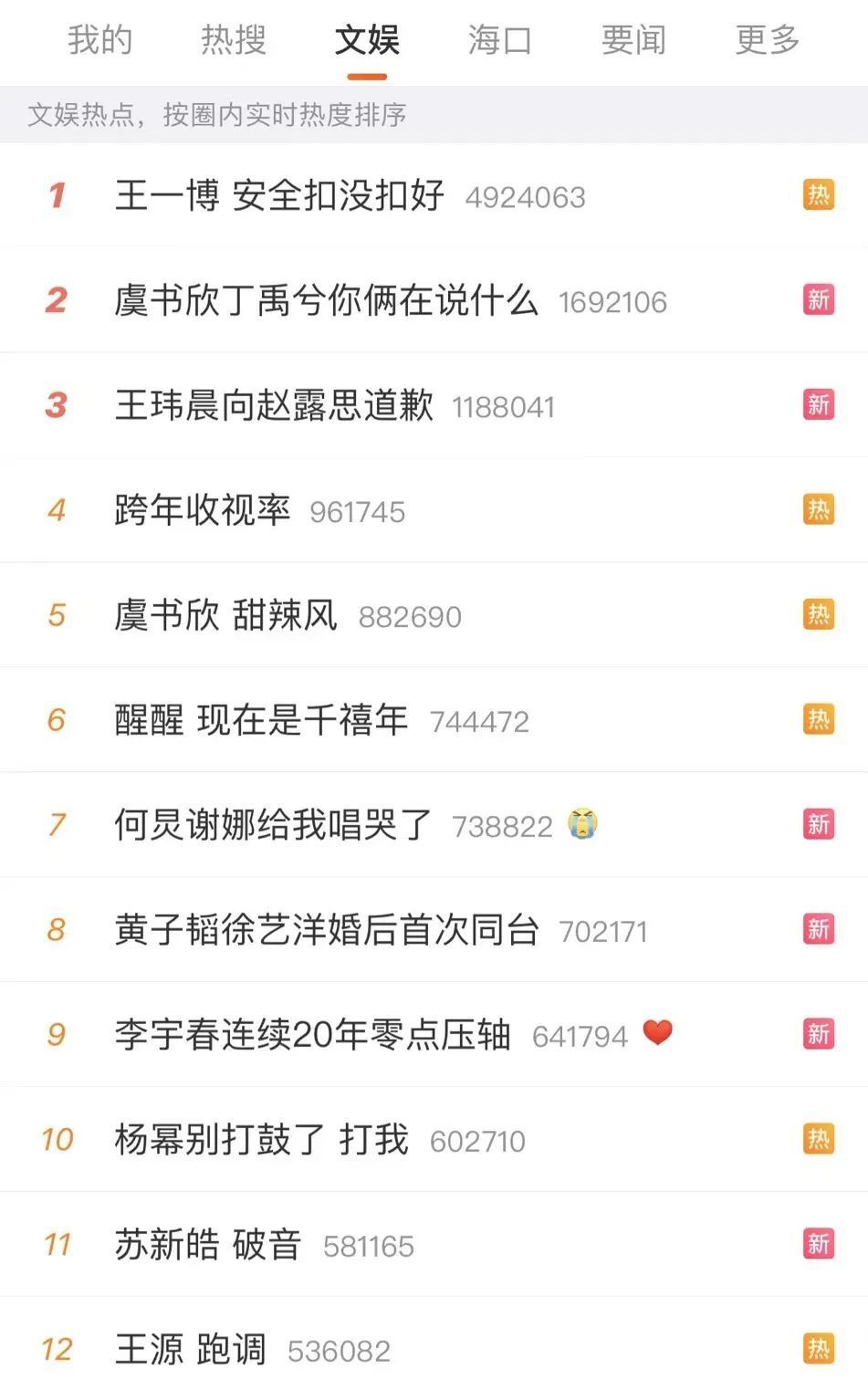Tap the 热 badge next to 跨年收视率
The height and width of the screenshot is (1390, 868).
(x=819, y=510)
